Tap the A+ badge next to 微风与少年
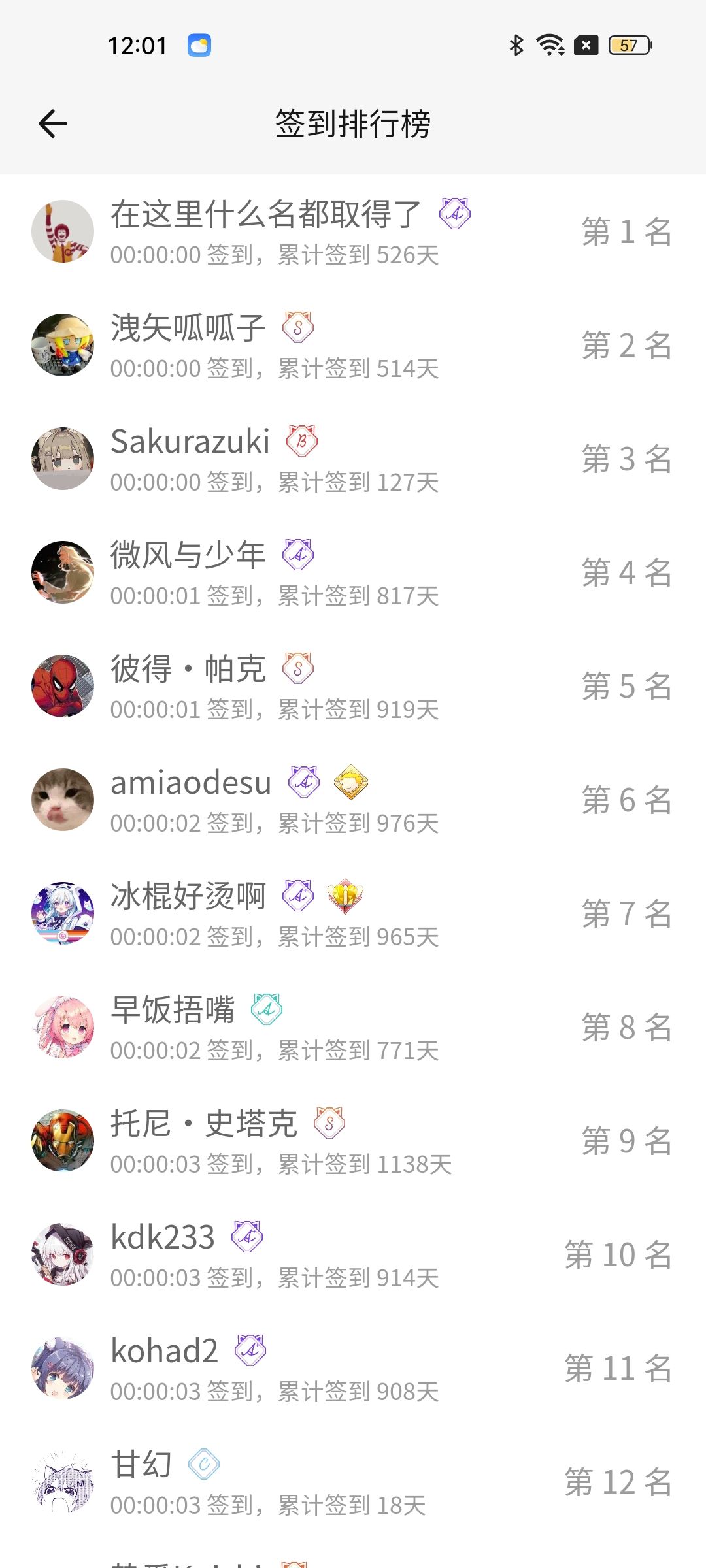 point(297,555)
